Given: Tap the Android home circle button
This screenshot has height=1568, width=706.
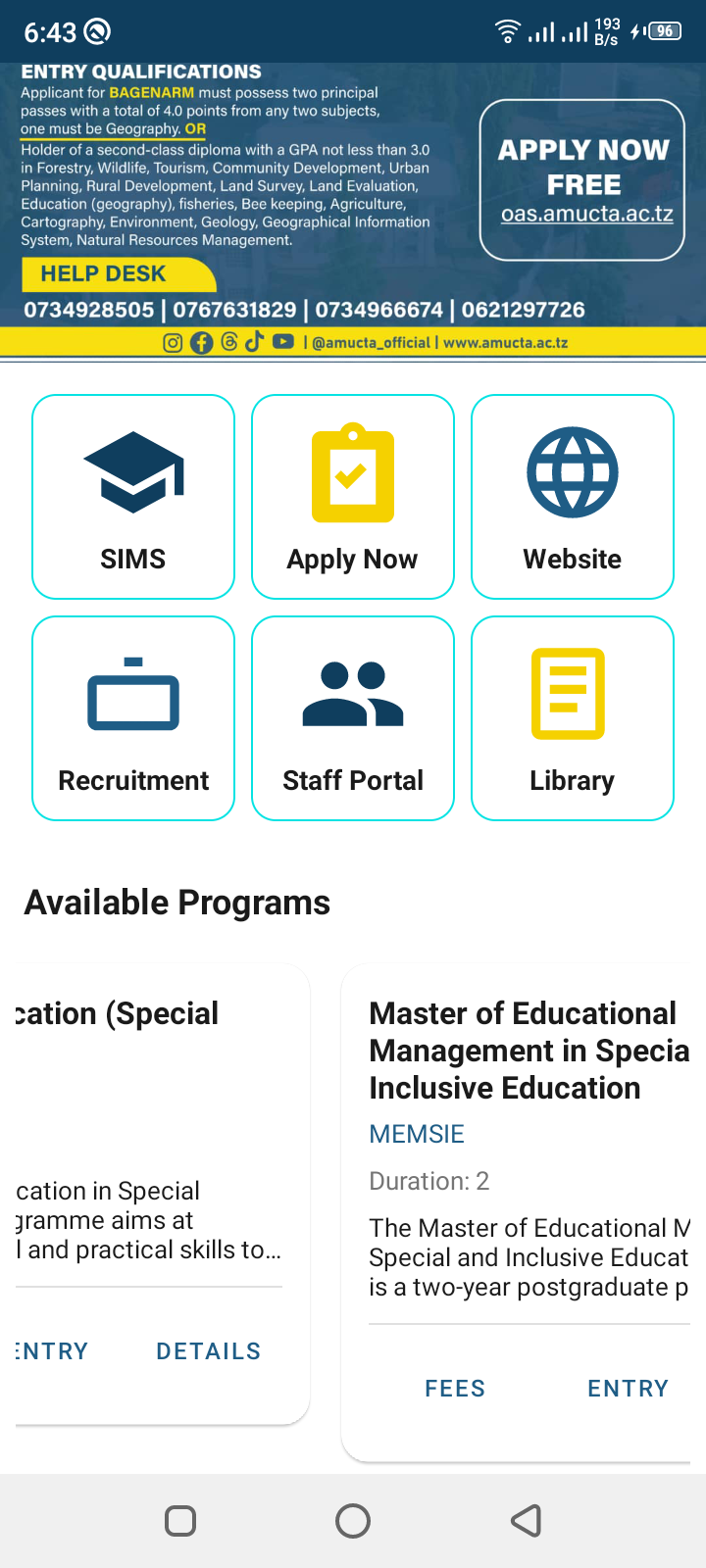Looking at the screenshot, I should (x=353, y=1521).
